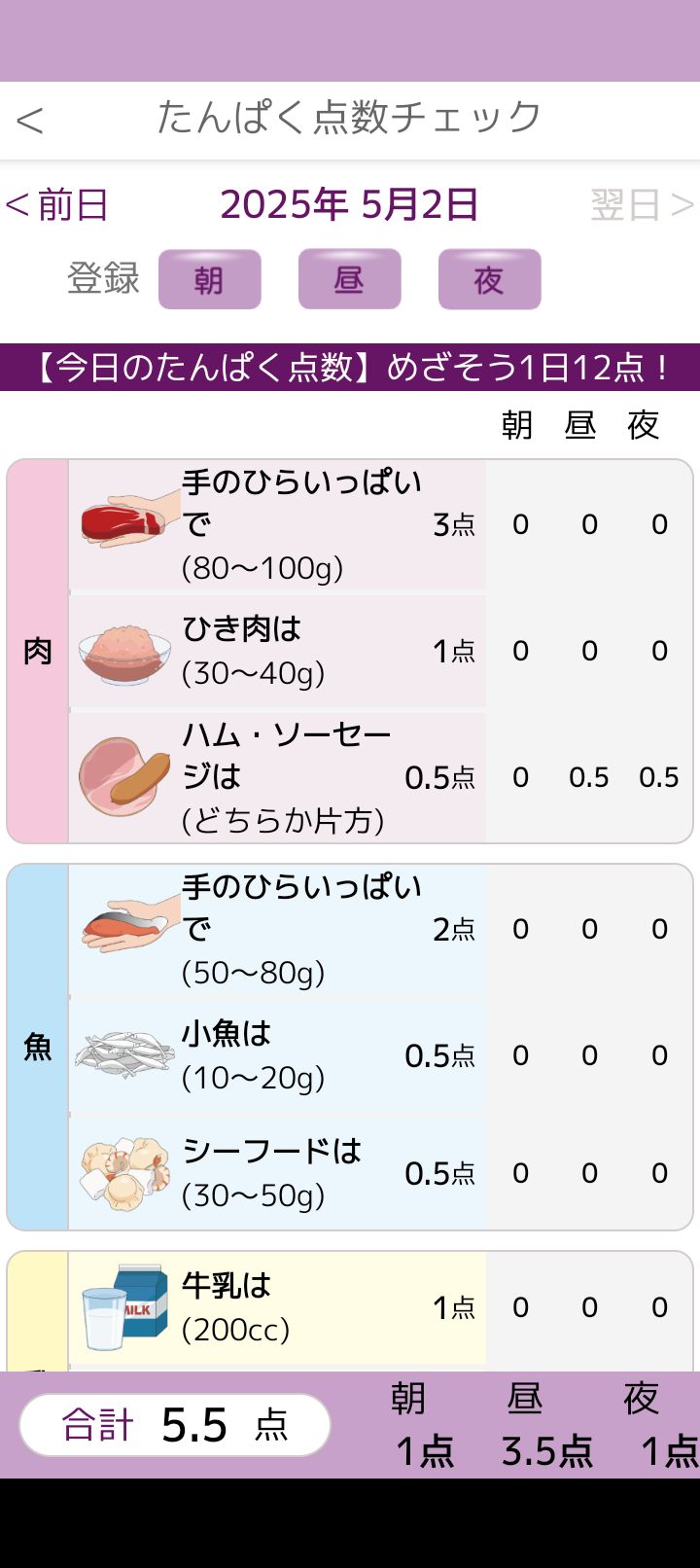700x1568 pixels.
Task: Go to the previous day (前日)
Action: coord(56,205)
